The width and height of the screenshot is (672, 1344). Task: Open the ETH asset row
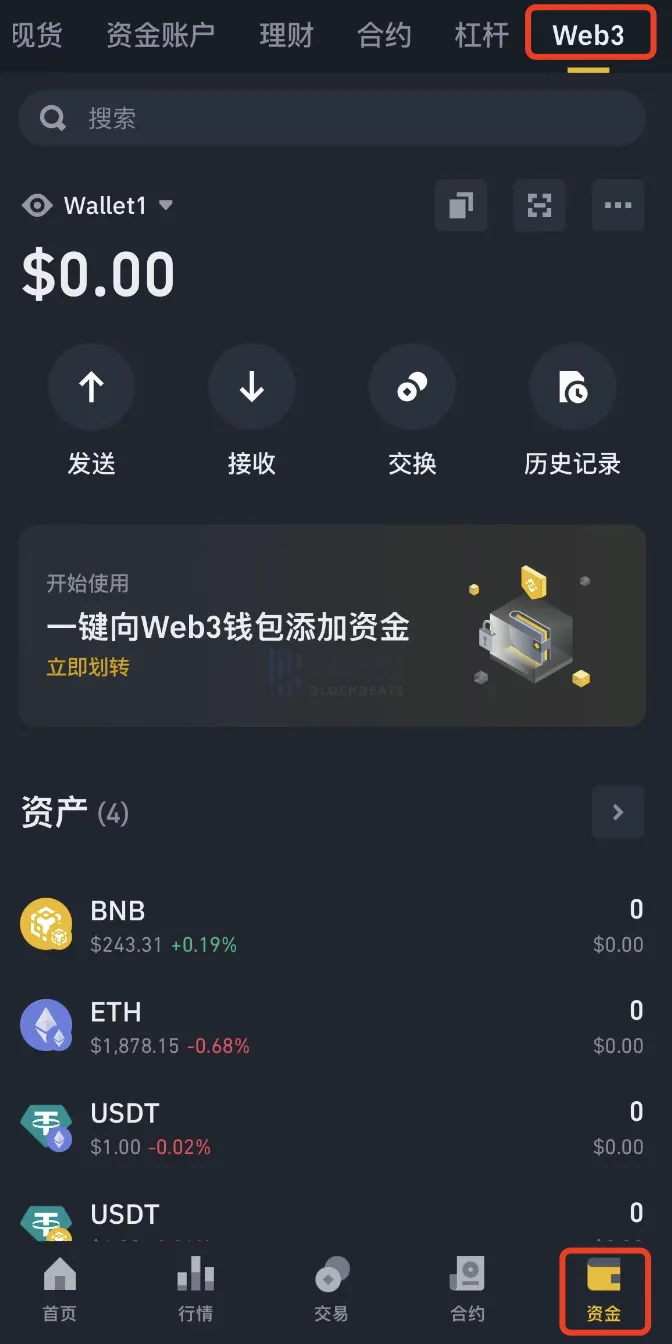click(332, 1027)
